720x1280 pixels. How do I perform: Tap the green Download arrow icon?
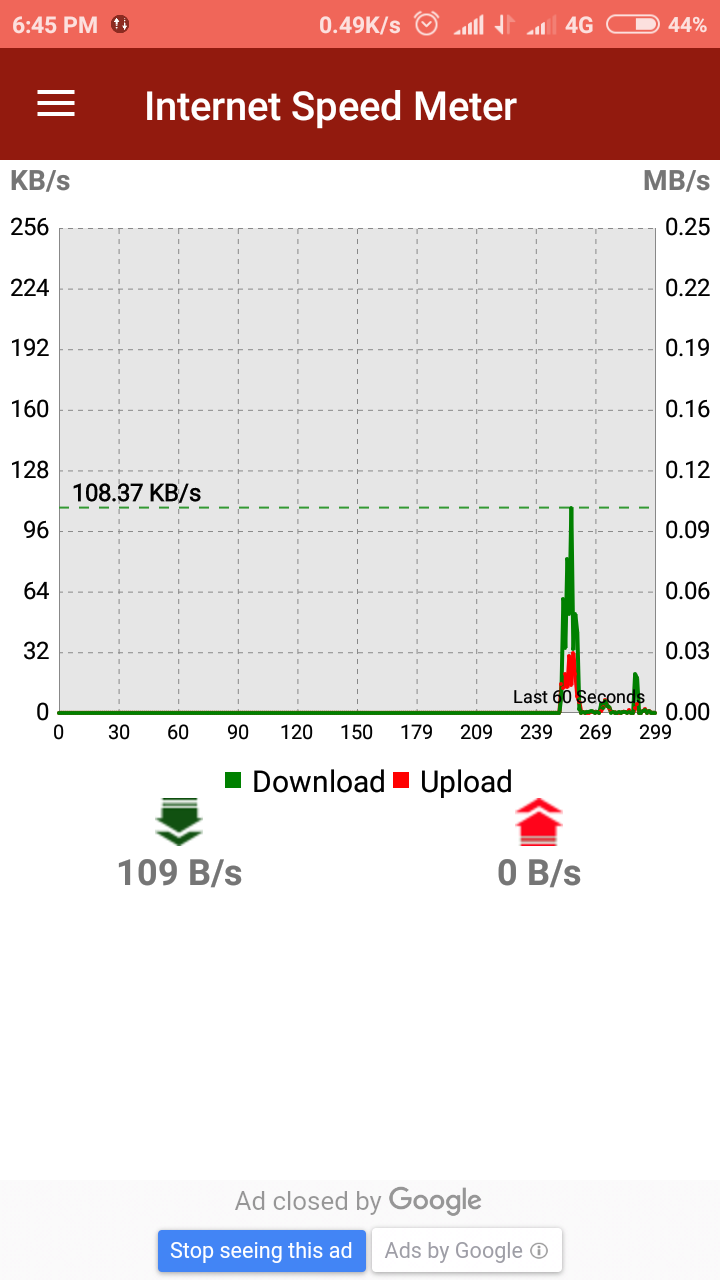[178, 822]
